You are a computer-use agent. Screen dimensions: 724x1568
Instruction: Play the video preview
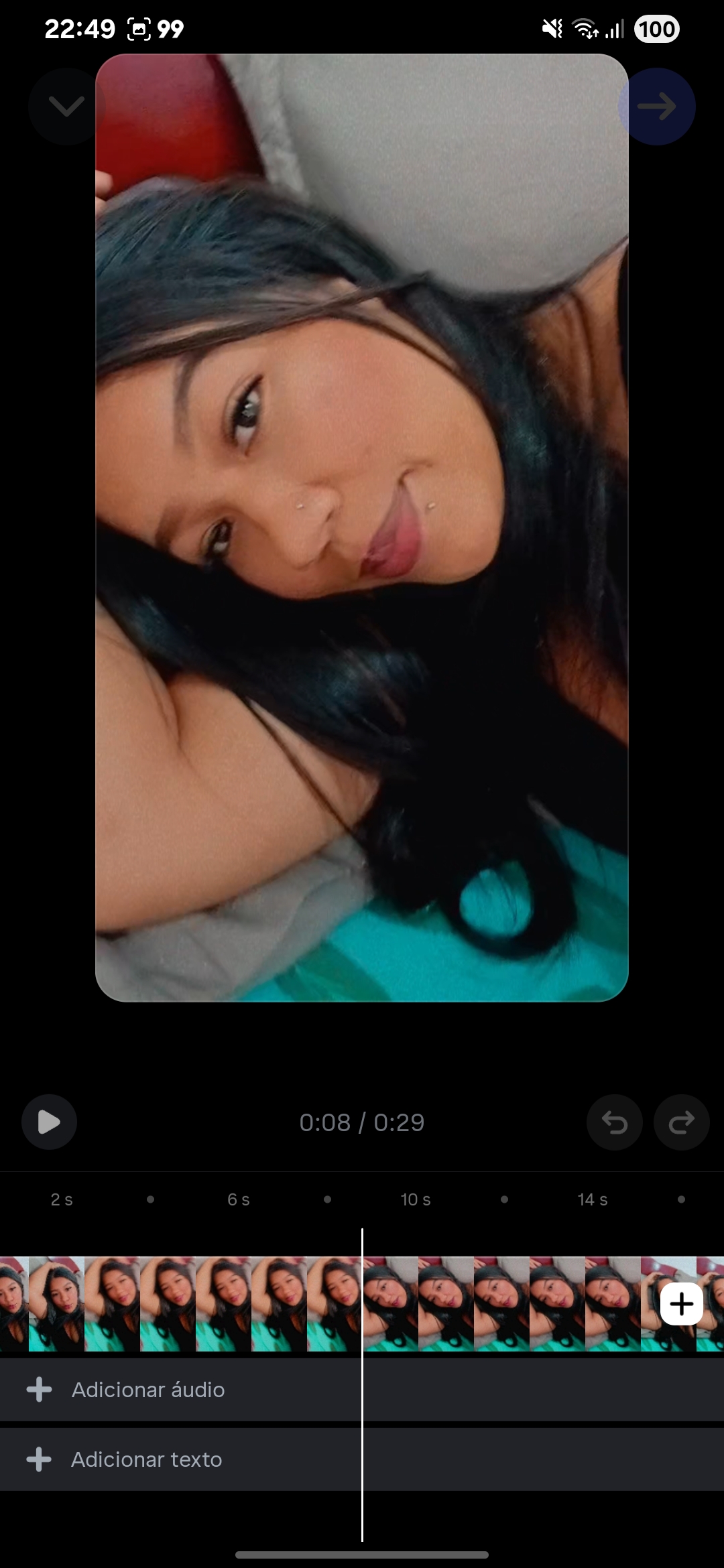pos(49,1122)
